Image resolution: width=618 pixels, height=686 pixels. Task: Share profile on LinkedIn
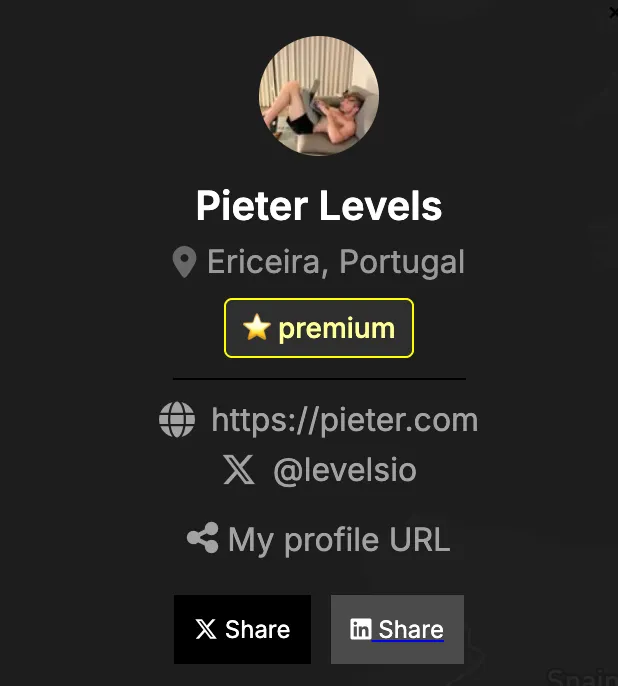pos(397,629)
